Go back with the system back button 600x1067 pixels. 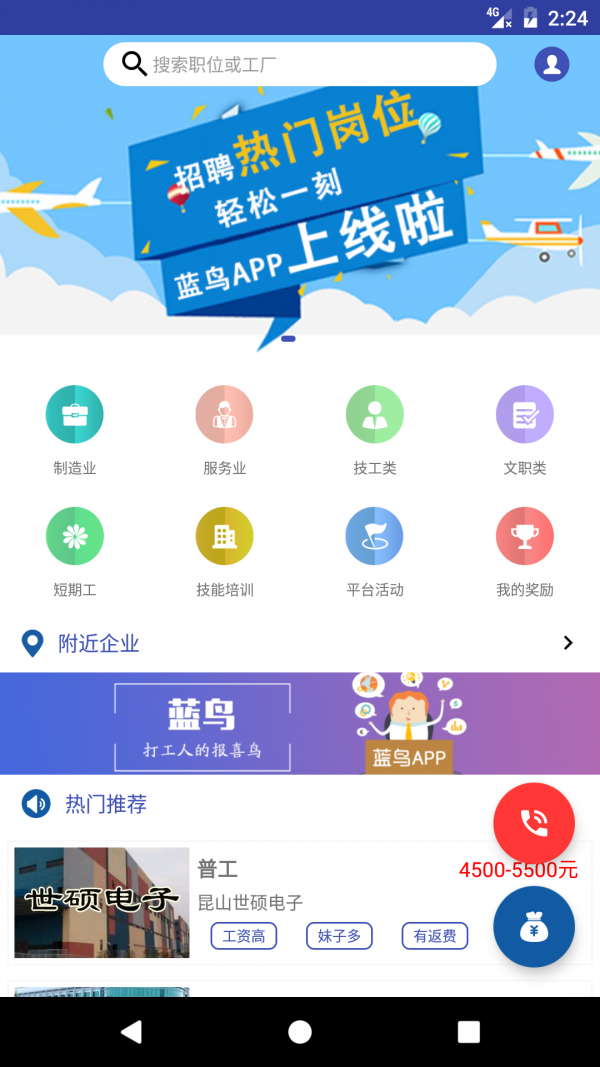point(131,1032)
